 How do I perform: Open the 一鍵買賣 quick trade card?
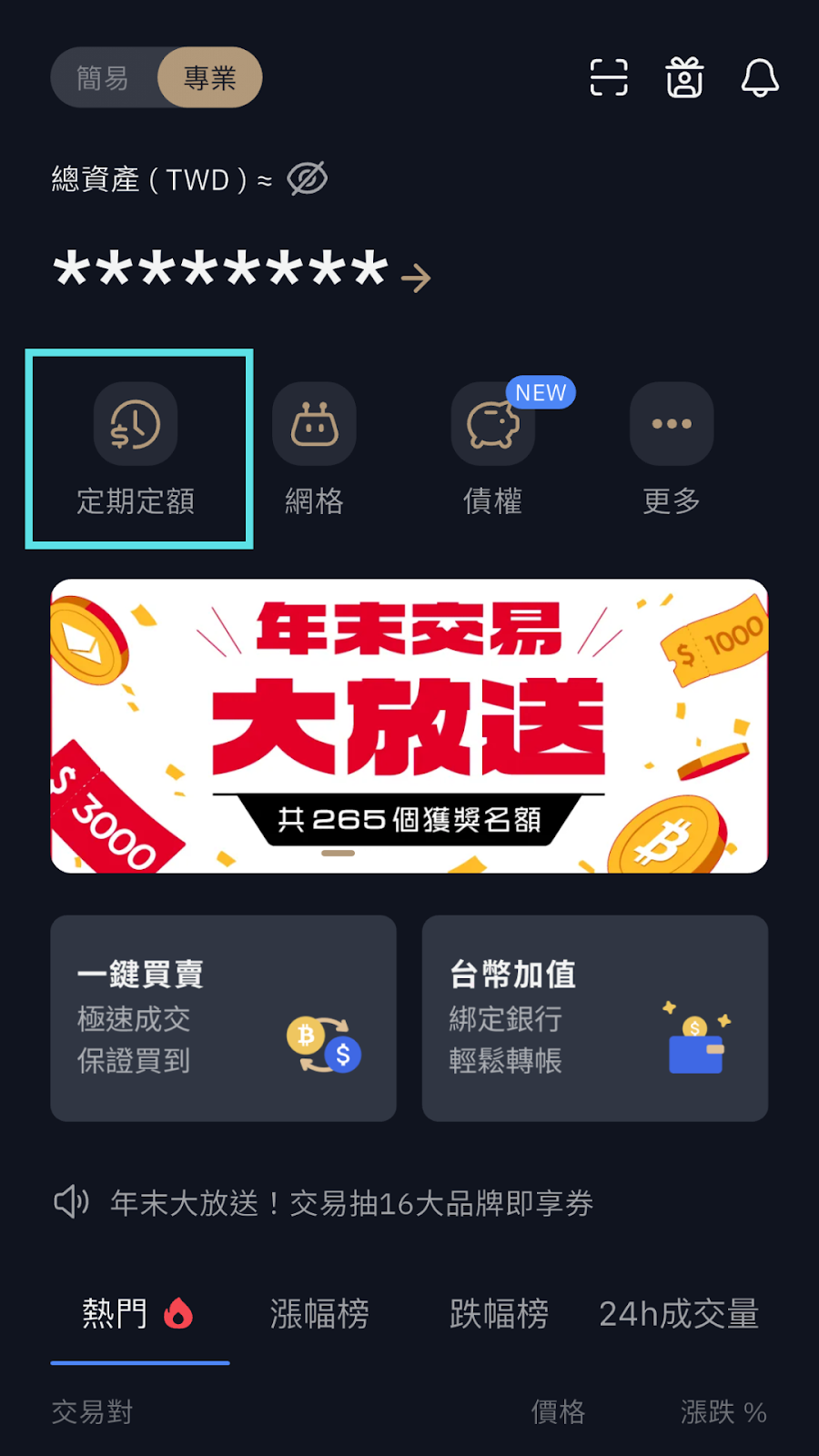pos(224,1017)
